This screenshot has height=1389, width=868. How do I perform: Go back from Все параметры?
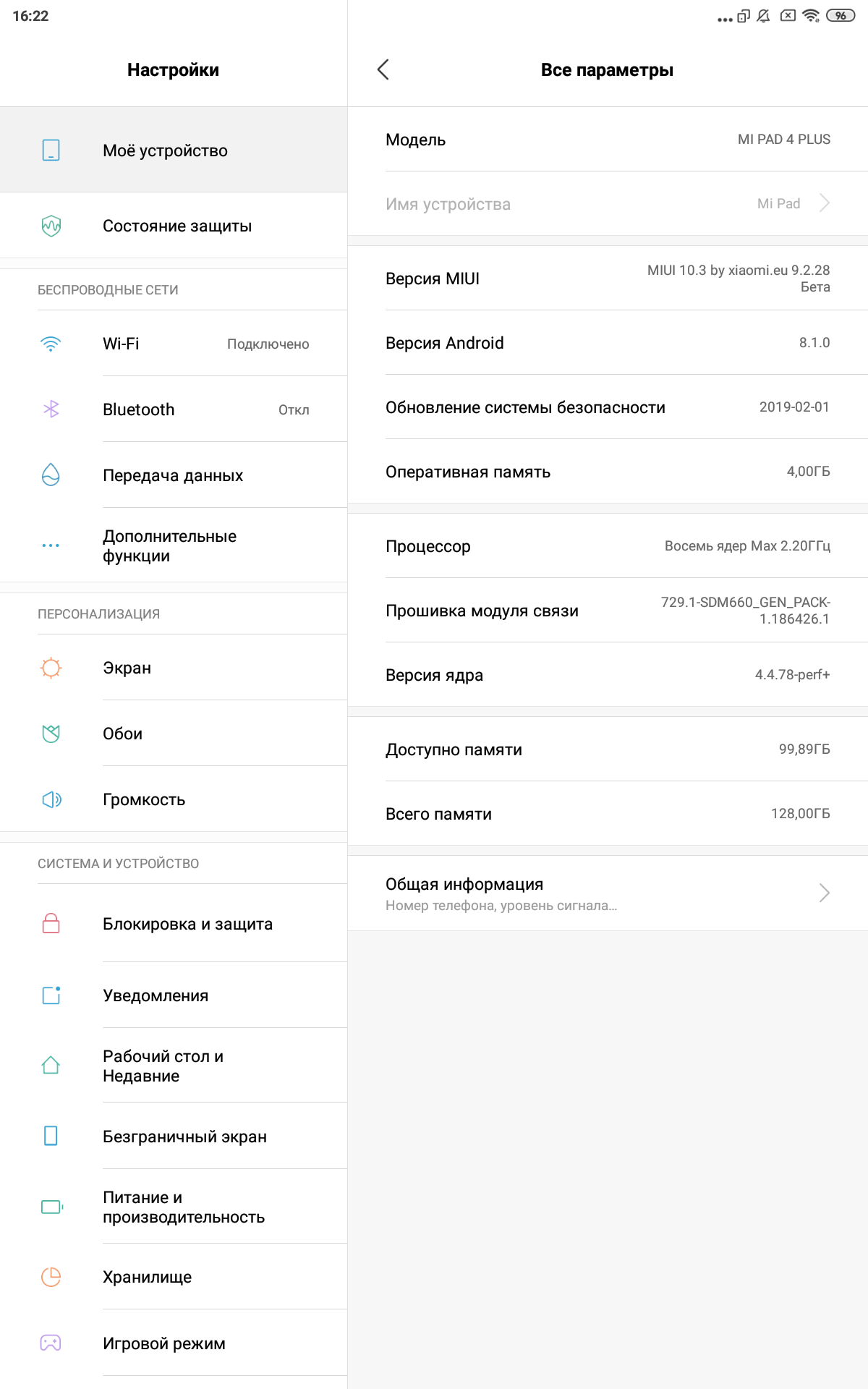(383, 69)
